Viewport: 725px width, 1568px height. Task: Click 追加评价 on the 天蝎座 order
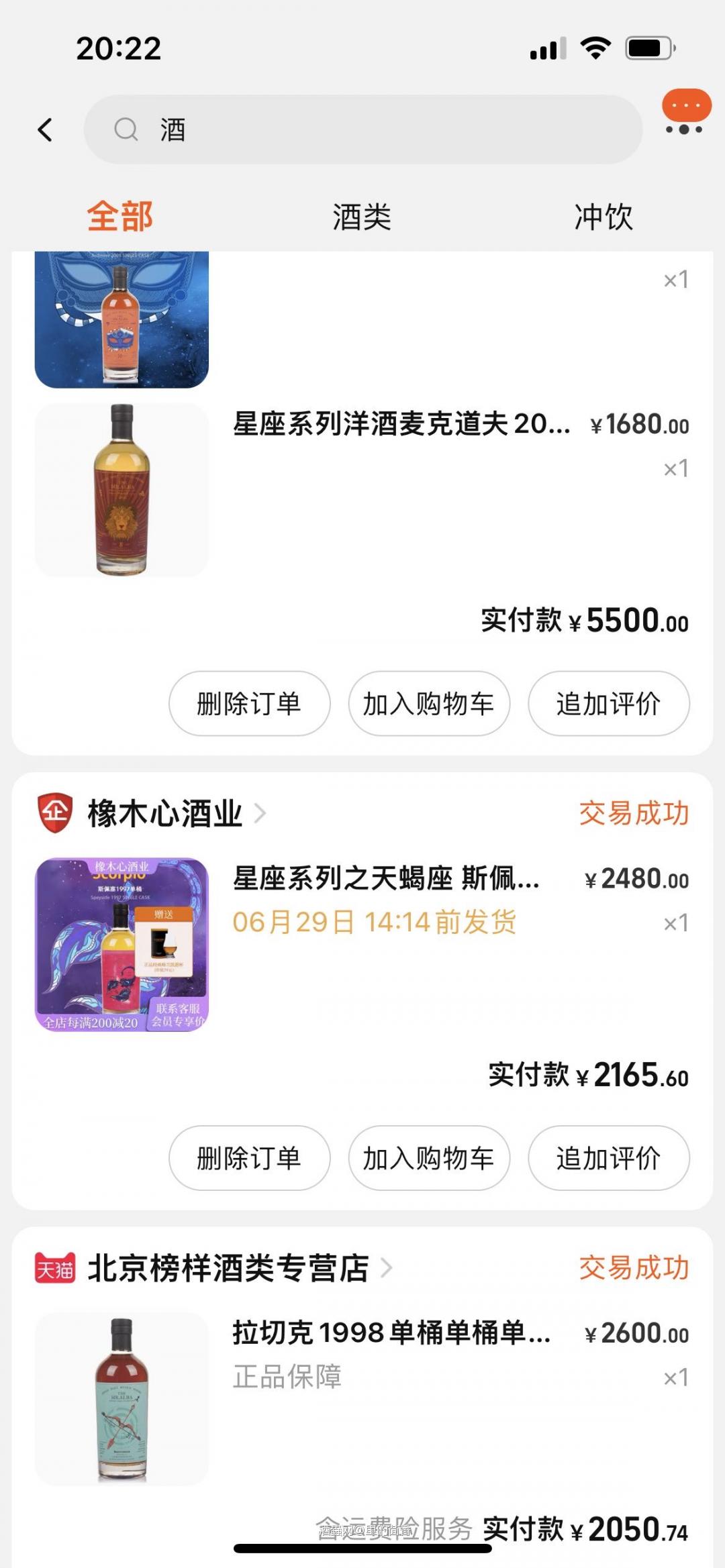(608, 1158)
